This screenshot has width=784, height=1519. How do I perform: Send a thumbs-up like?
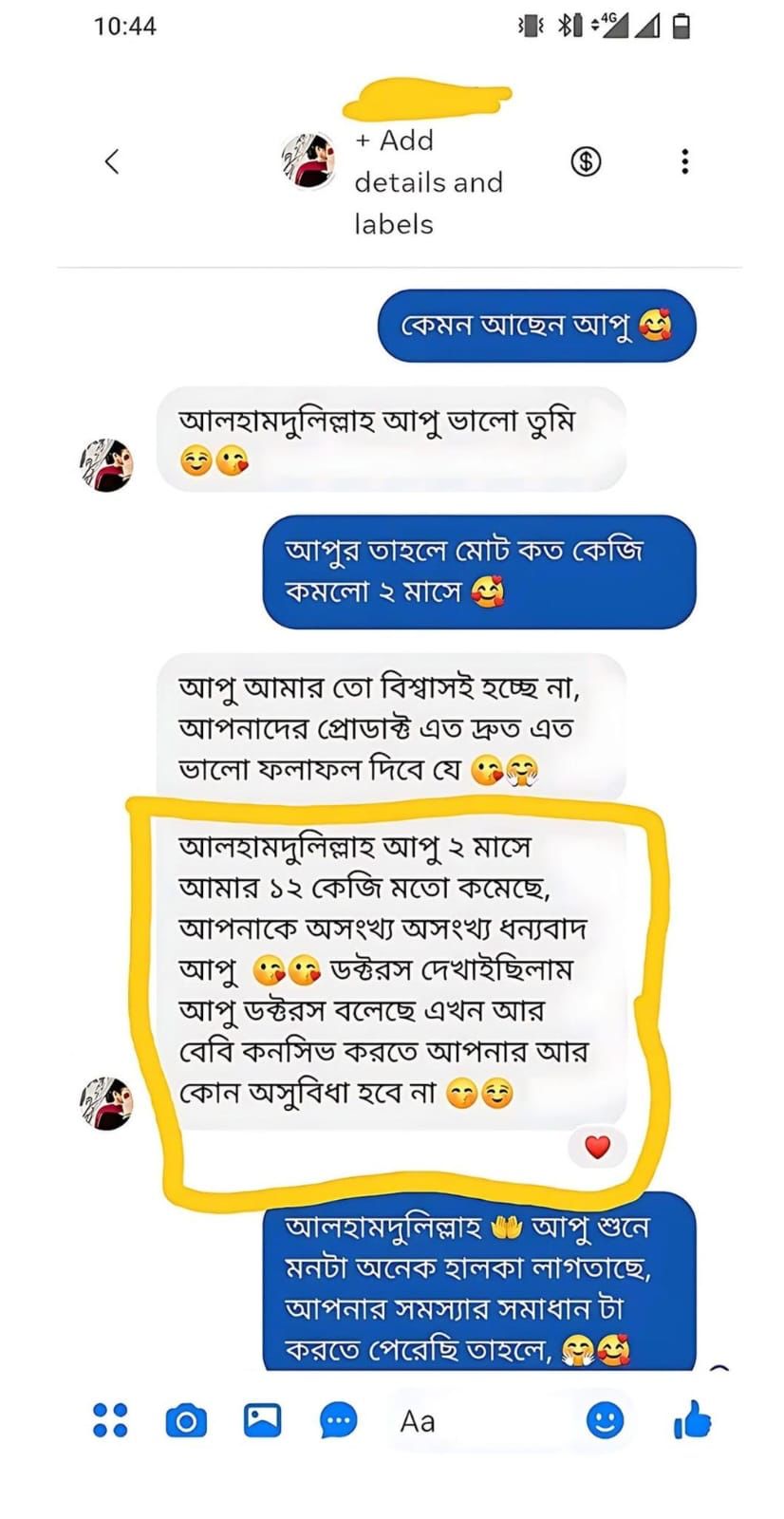coord(692,1419)
